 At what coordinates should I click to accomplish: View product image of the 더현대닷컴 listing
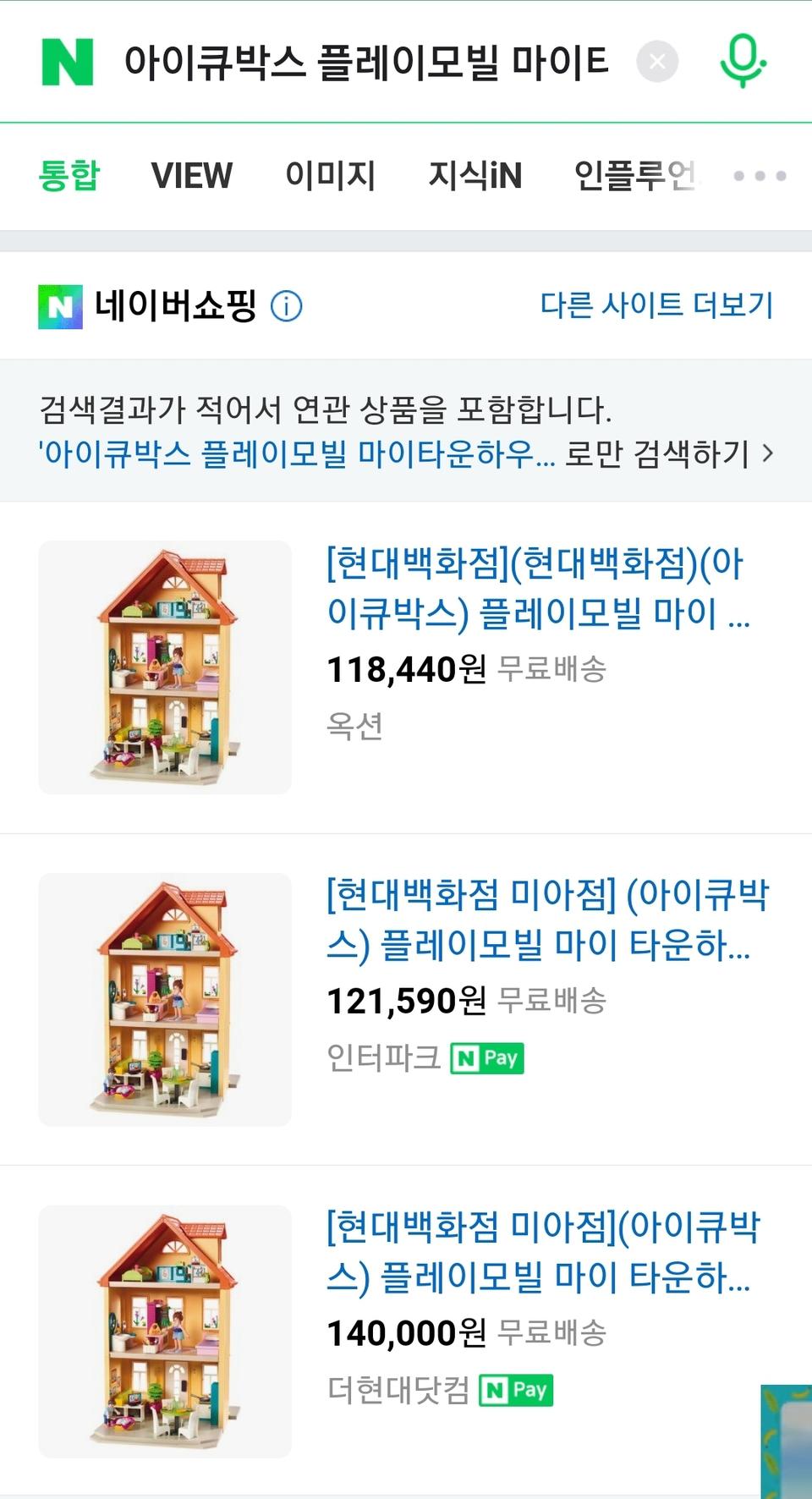point(165,1332)
